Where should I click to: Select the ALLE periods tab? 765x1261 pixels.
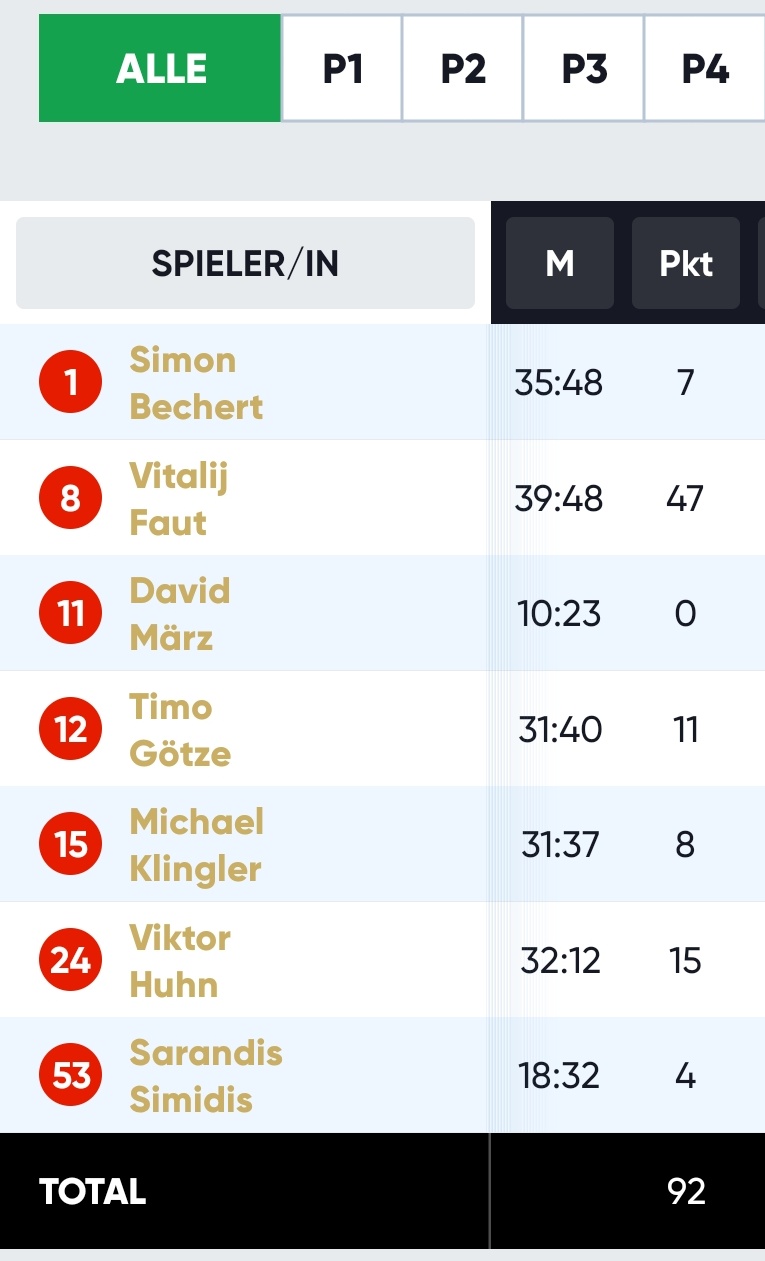pos(160,69)
